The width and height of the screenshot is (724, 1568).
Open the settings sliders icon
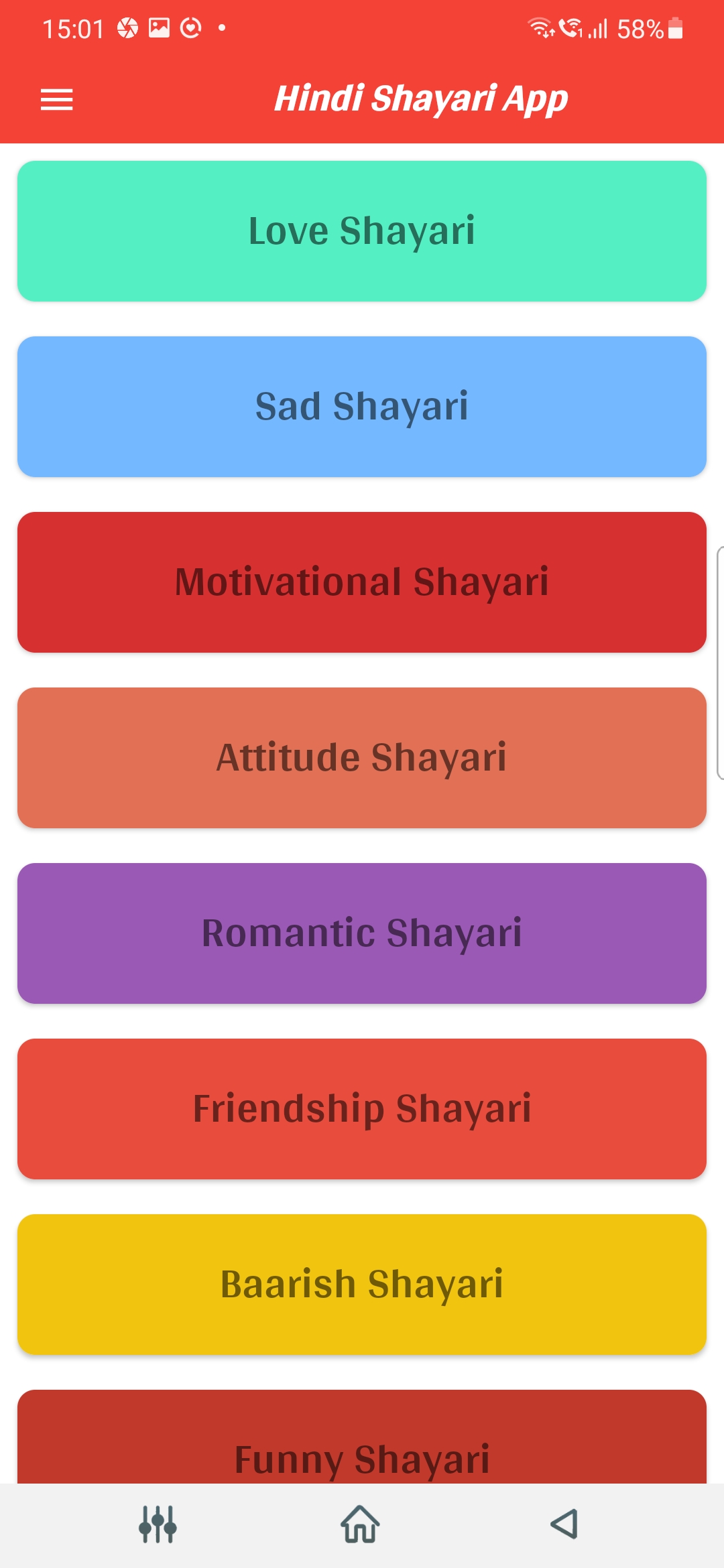pos(156,1525)
